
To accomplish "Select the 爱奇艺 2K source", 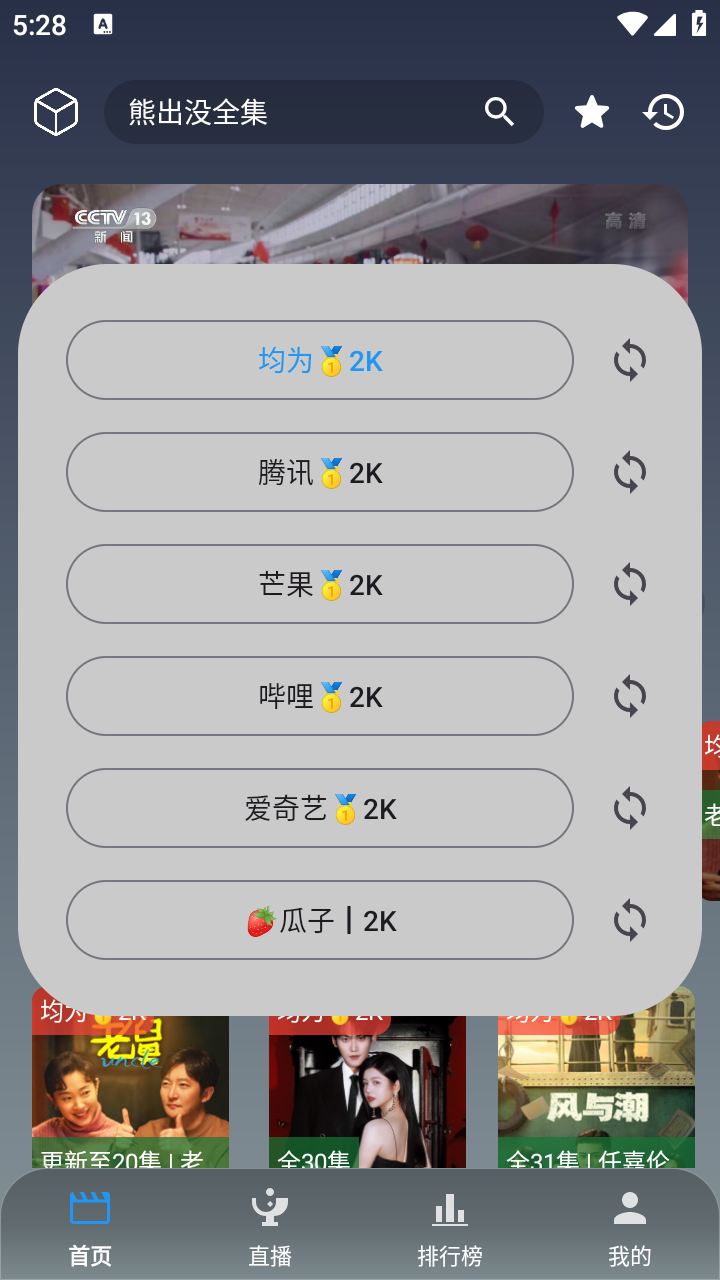I will (320, 808).
